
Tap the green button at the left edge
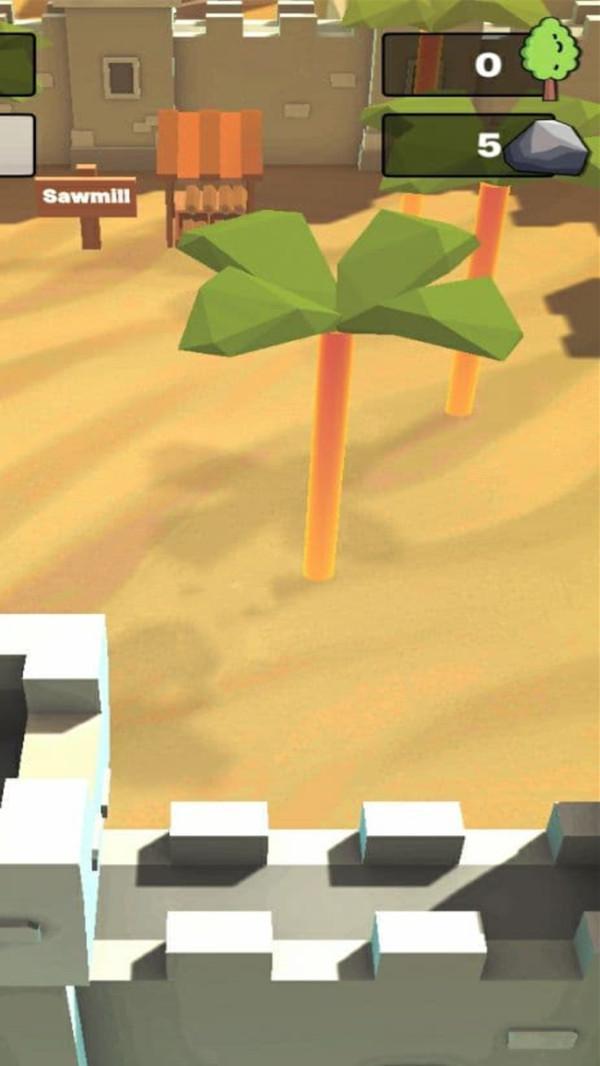tap(15, 65)
